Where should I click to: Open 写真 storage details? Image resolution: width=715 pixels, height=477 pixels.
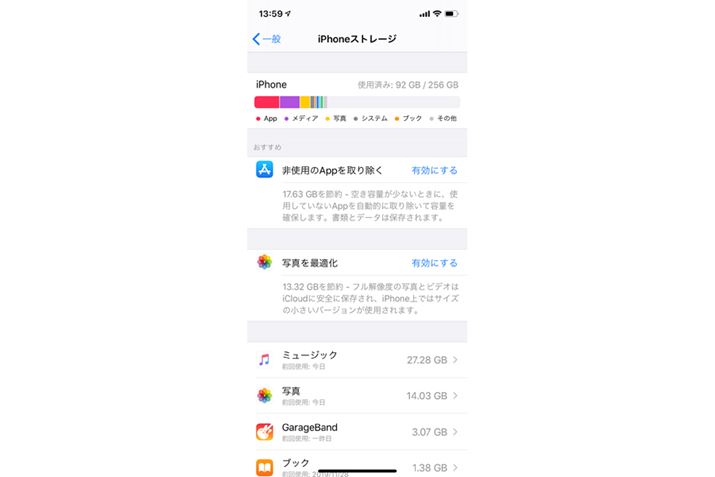[357, 396]
